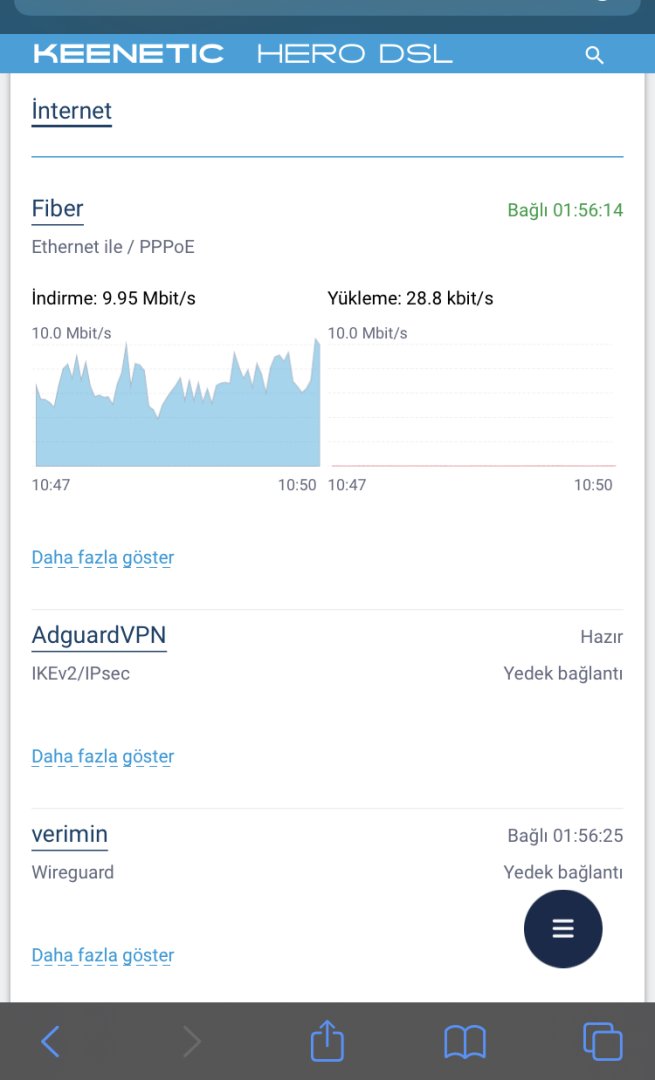
Task: Open the Fiber connection details
Action: pos(58,209)
